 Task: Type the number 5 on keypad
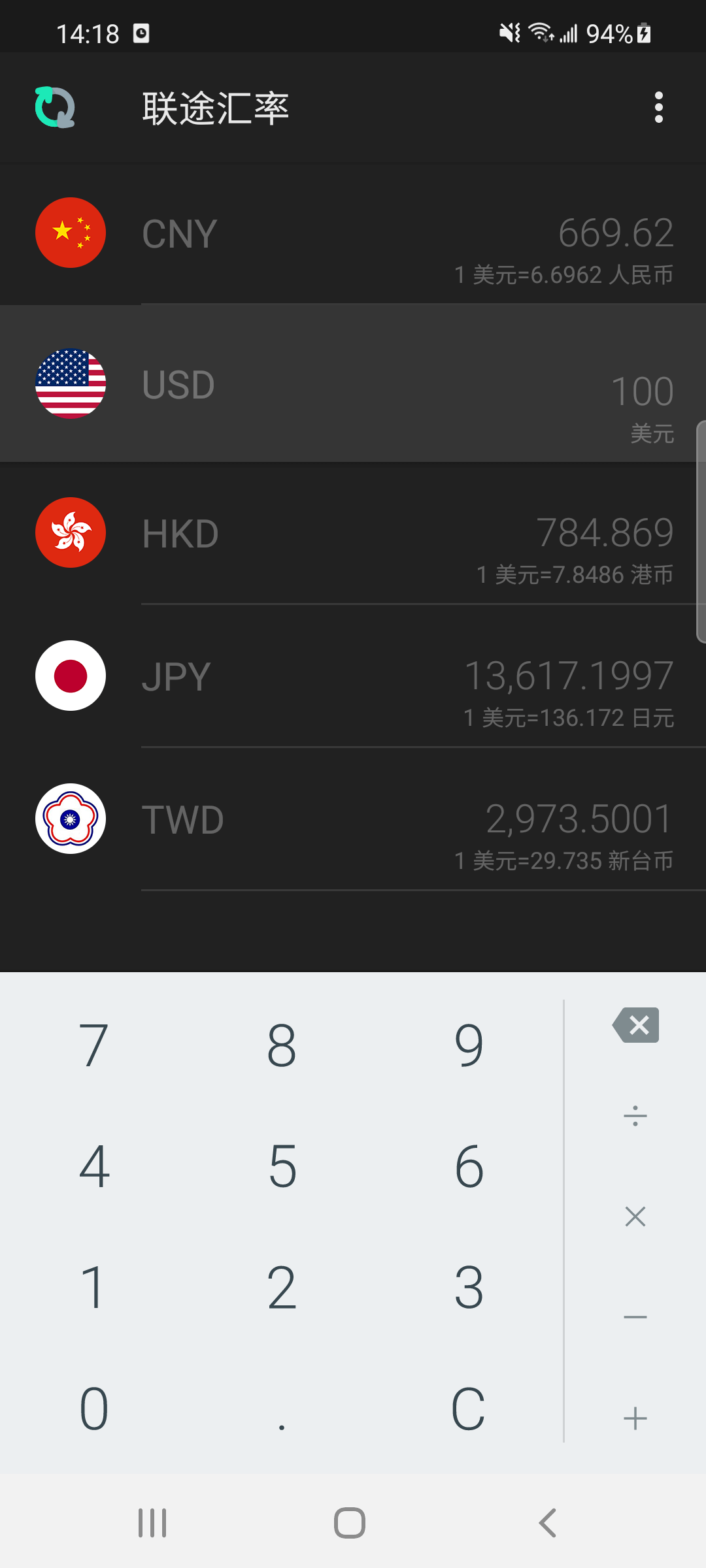point(282,1167)
